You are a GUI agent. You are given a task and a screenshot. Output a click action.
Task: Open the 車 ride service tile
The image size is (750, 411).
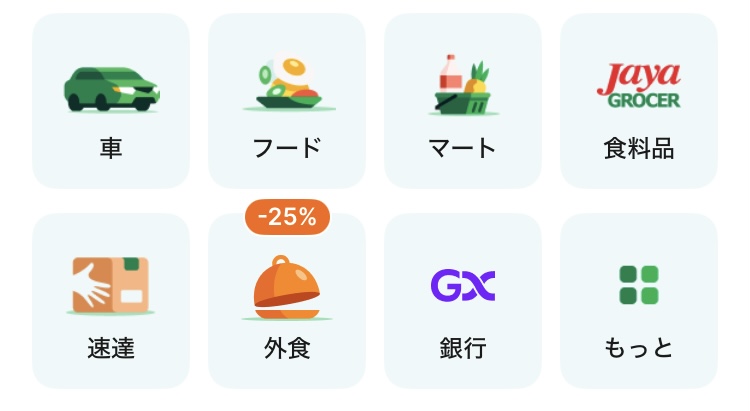pyautogui.click(x=111, y=102)
